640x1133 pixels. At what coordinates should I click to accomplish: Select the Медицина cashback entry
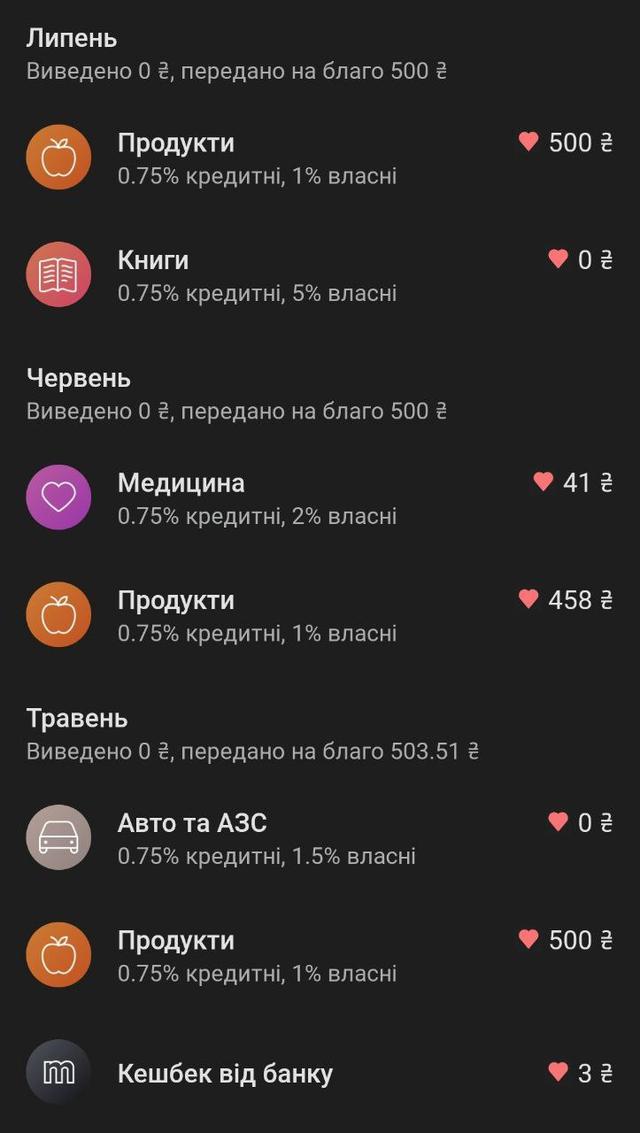tap(319, 498)
